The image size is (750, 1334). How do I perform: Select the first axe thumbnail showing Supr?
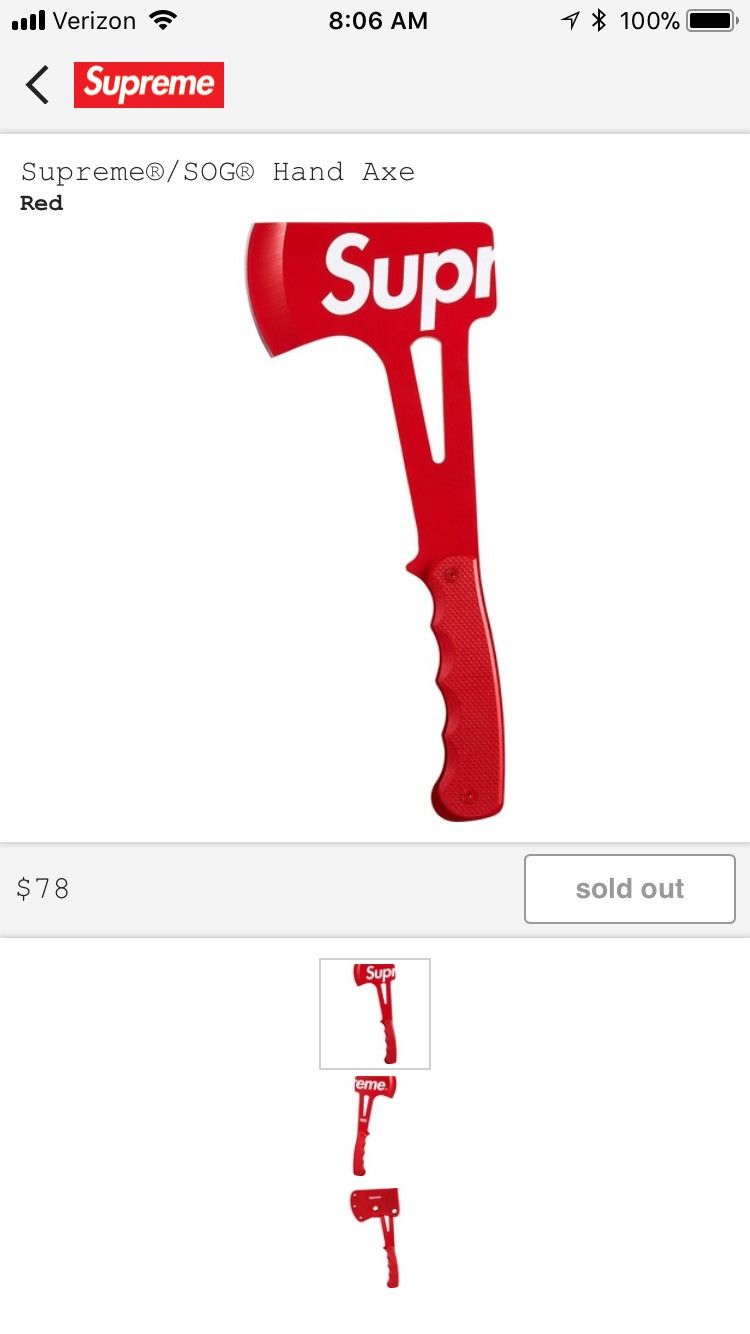(375, 1013)
